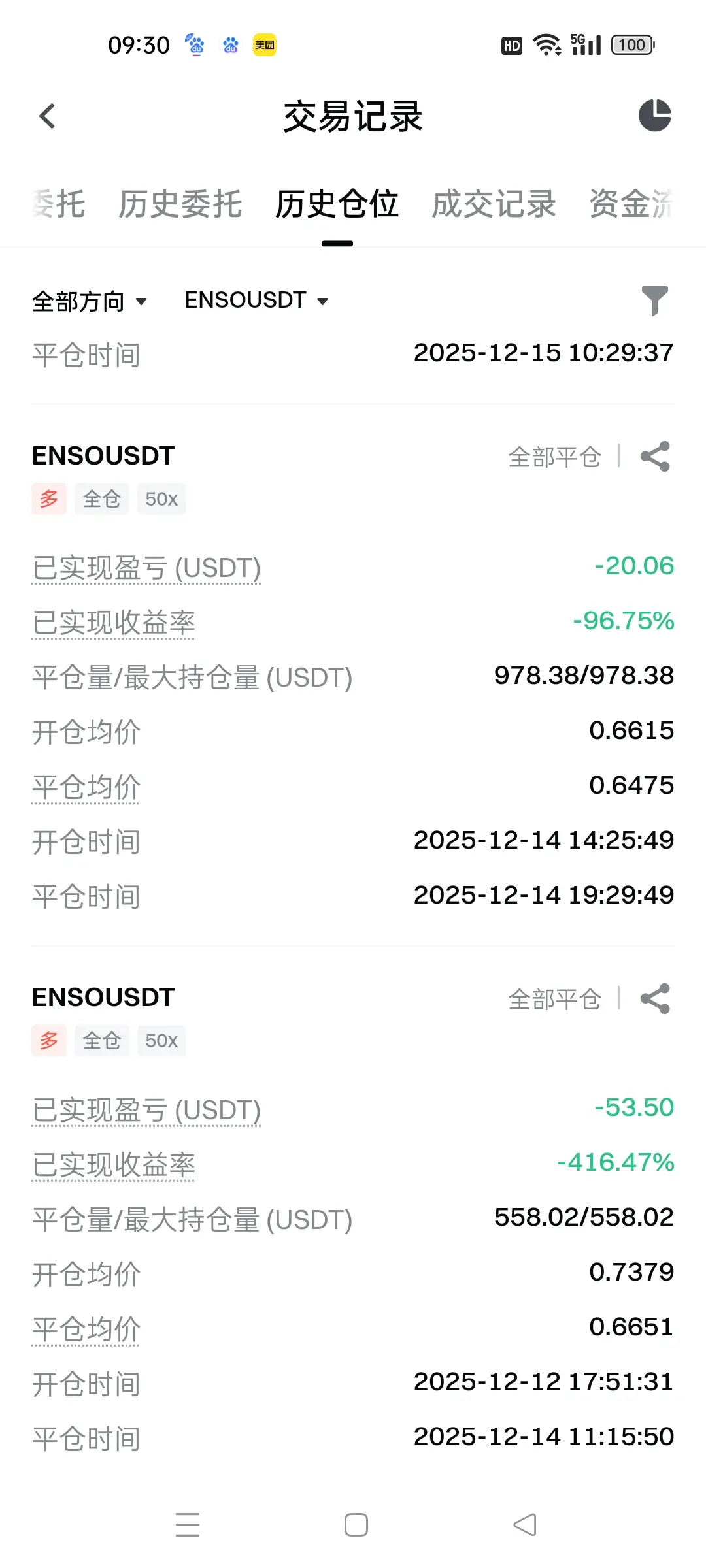
Task: Open recent apps from navigation bar
Action: [x=188, y=1525]
